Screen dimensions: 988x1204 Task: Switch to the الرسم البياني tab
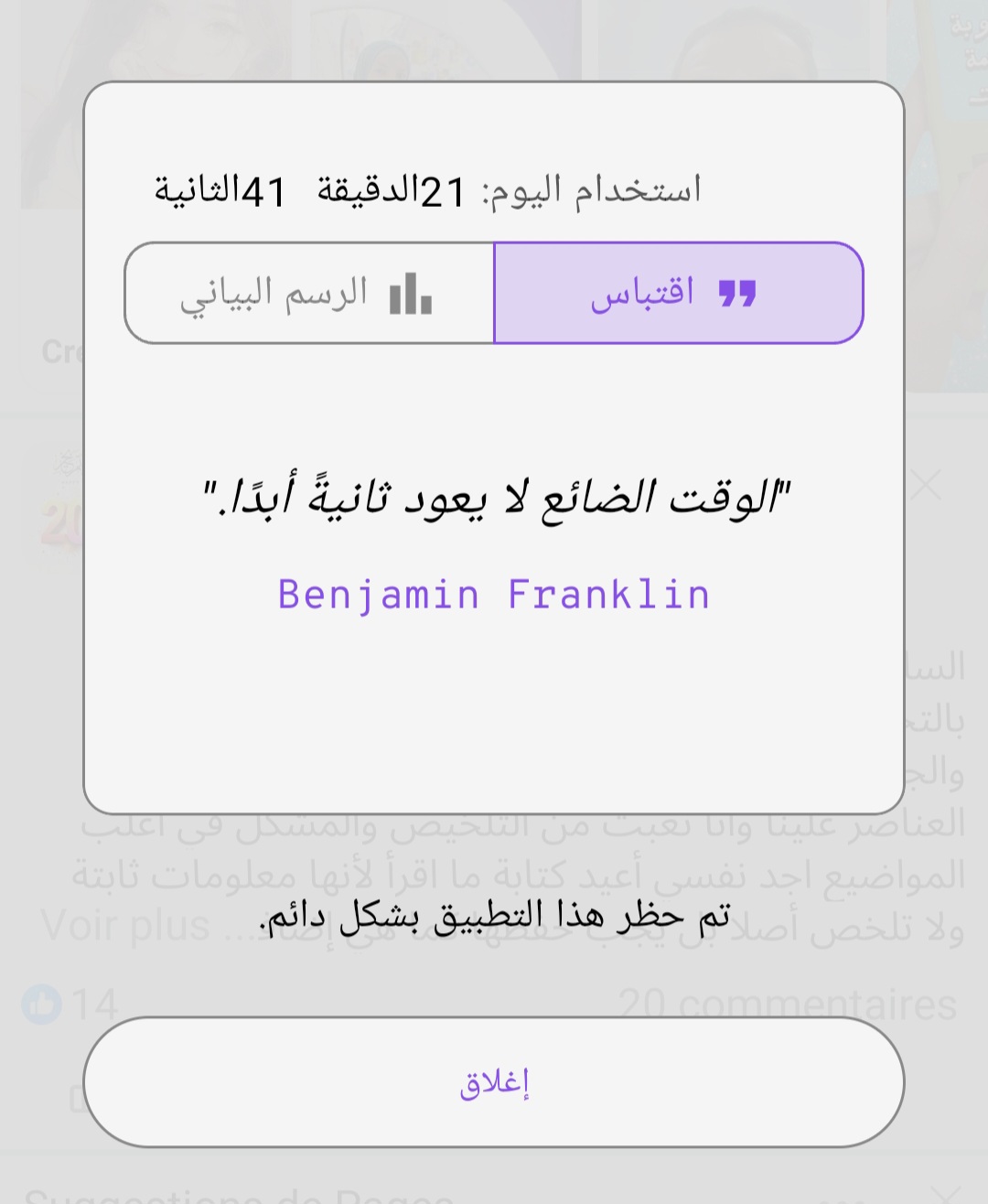(x=308, y=294)
